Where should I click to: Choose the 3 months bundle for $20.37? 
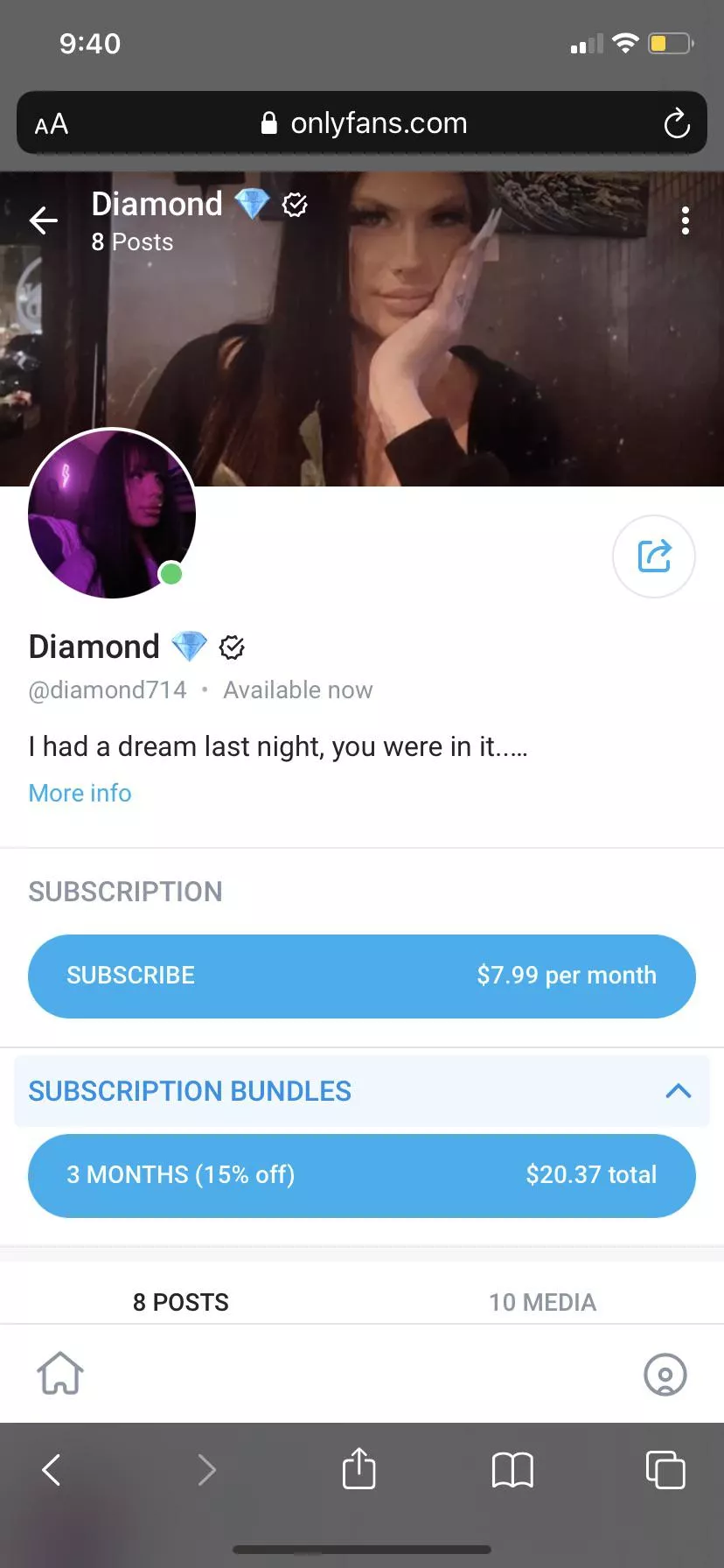(x=362, y=1175)
